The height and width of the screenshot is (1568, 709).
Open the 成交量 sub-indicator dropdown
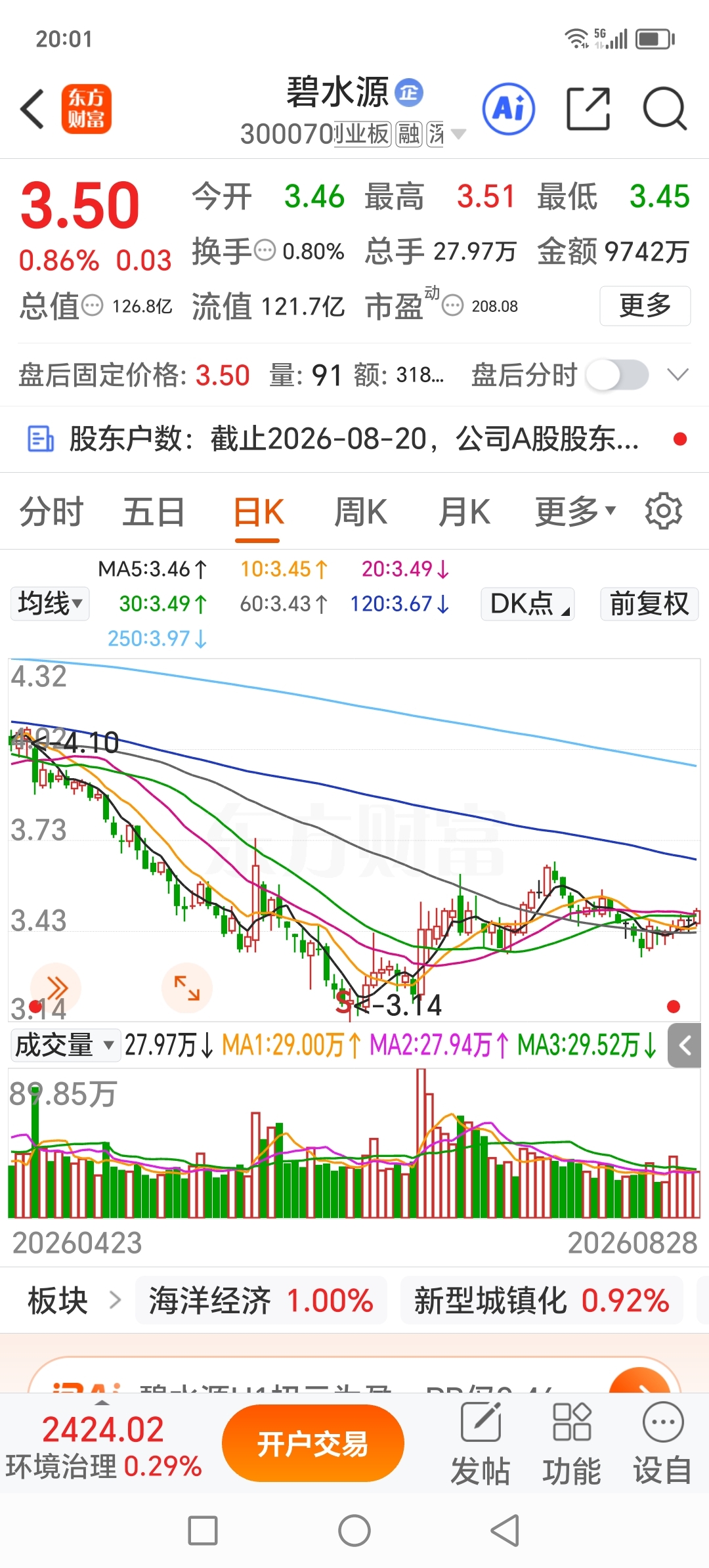click(65, 1045)
